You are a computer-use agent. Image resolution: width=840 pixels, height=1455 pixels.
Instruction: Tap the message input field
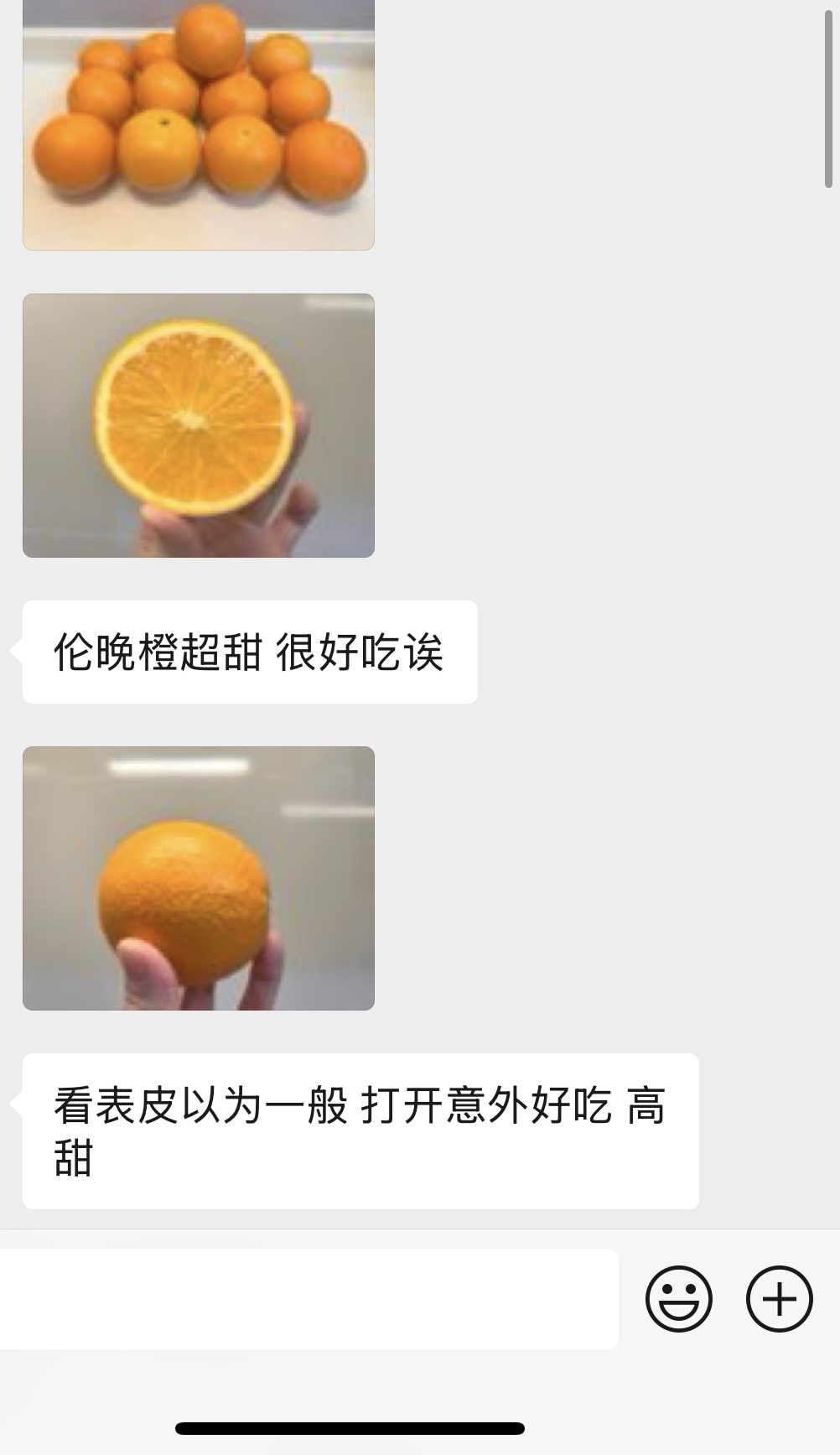[x=307, y=1298]
